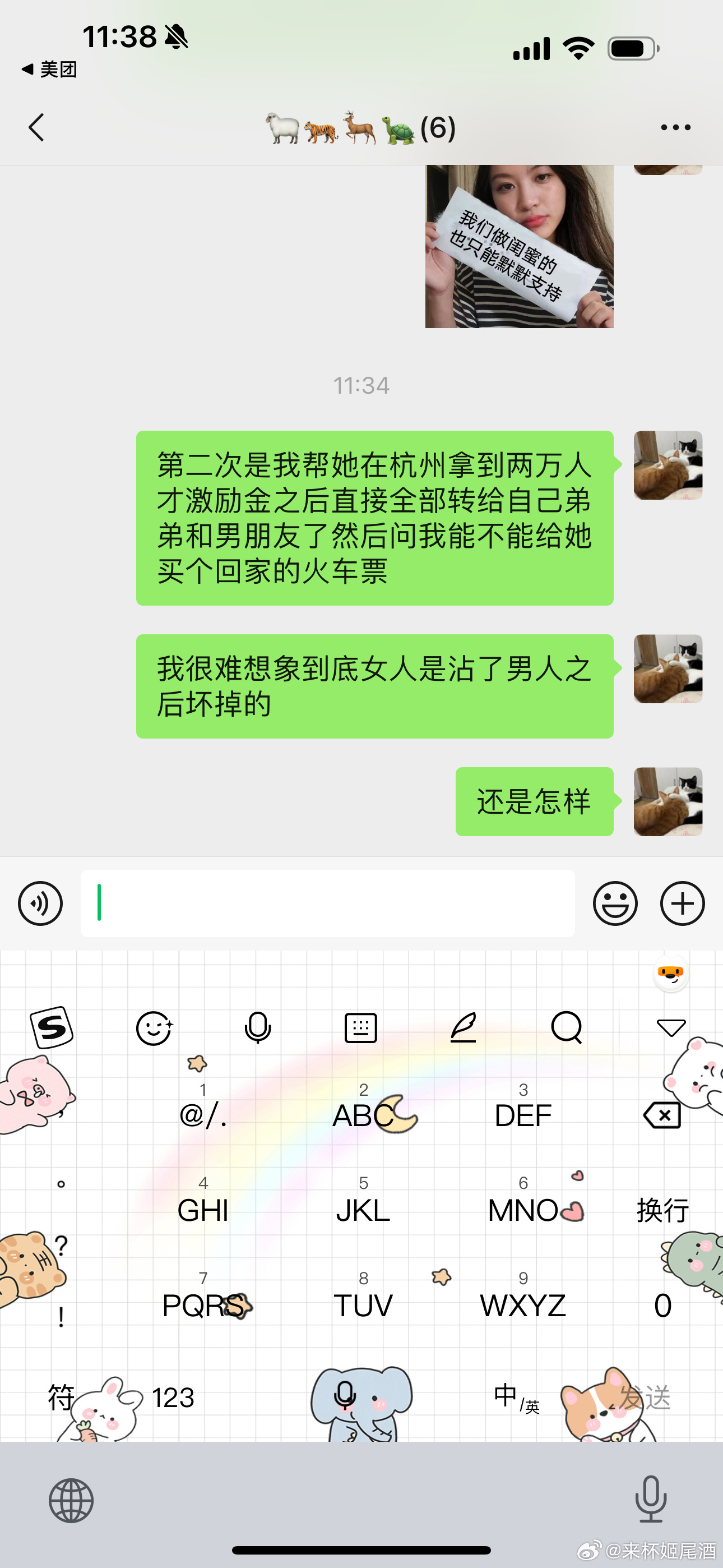723x1568 pixels.
Task: Open Sogou keyboard S menu
Action: pyautogui.click(x=52, y=1027)
